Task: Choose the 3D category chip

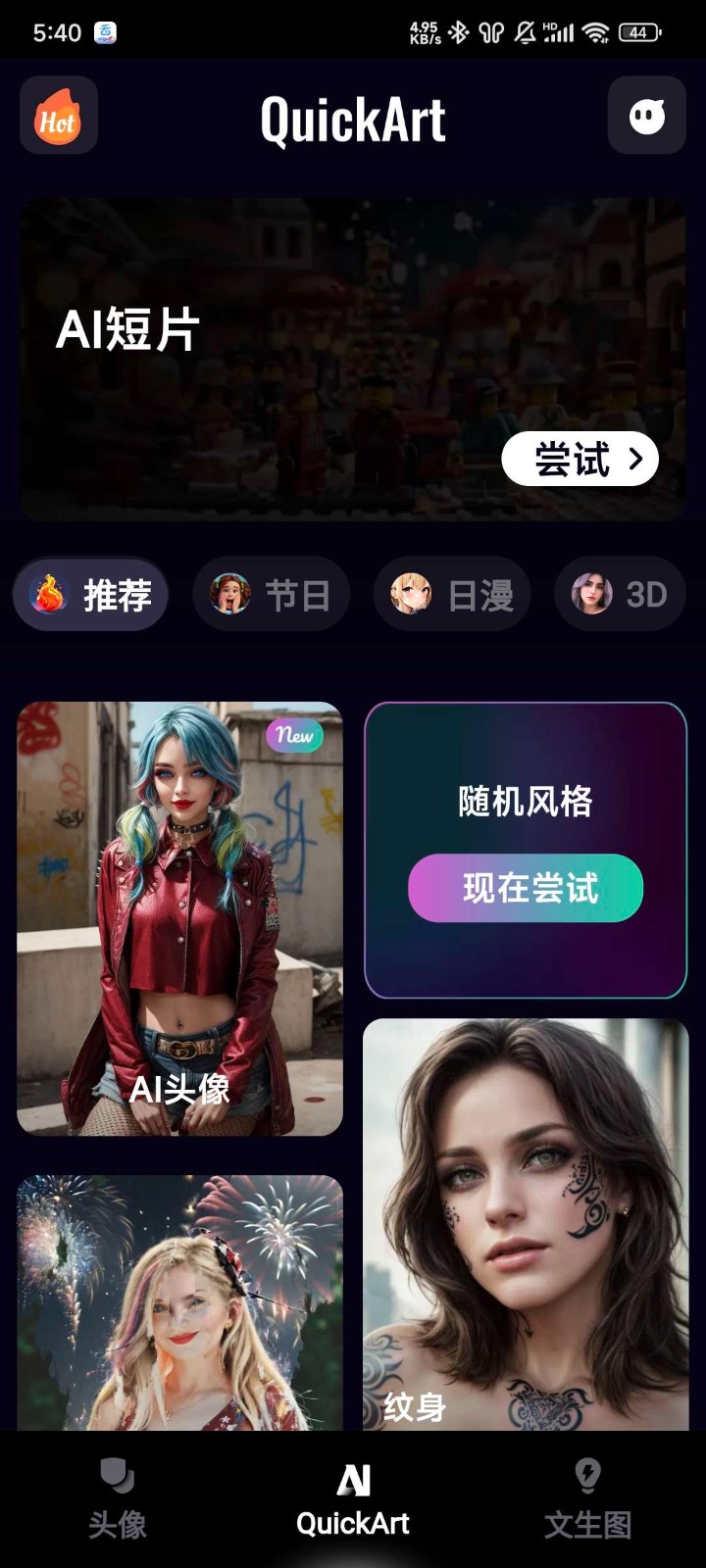Action: [623, 594]
